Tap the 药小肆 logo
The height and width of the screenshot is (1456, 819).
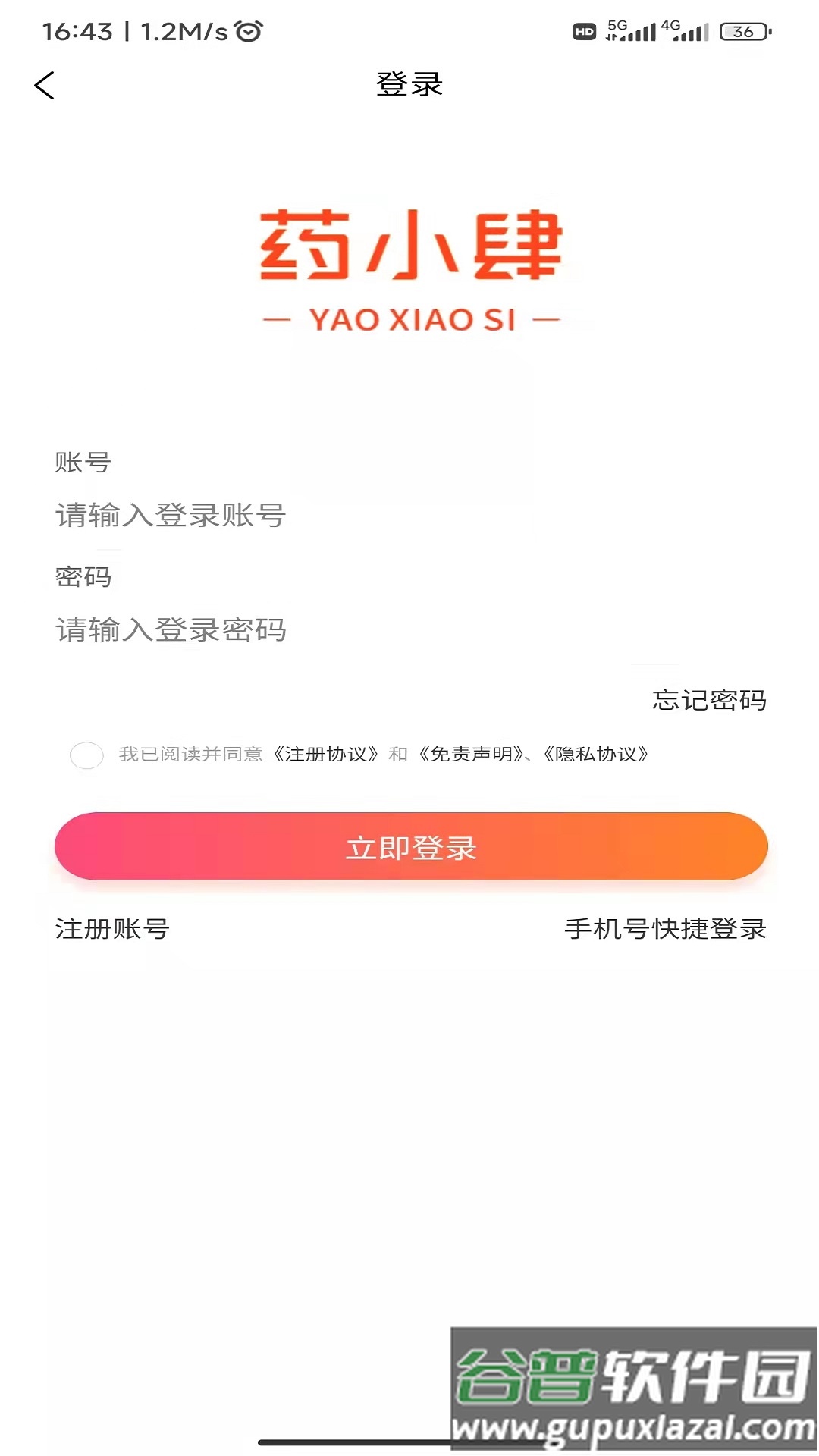click(409, 265)
